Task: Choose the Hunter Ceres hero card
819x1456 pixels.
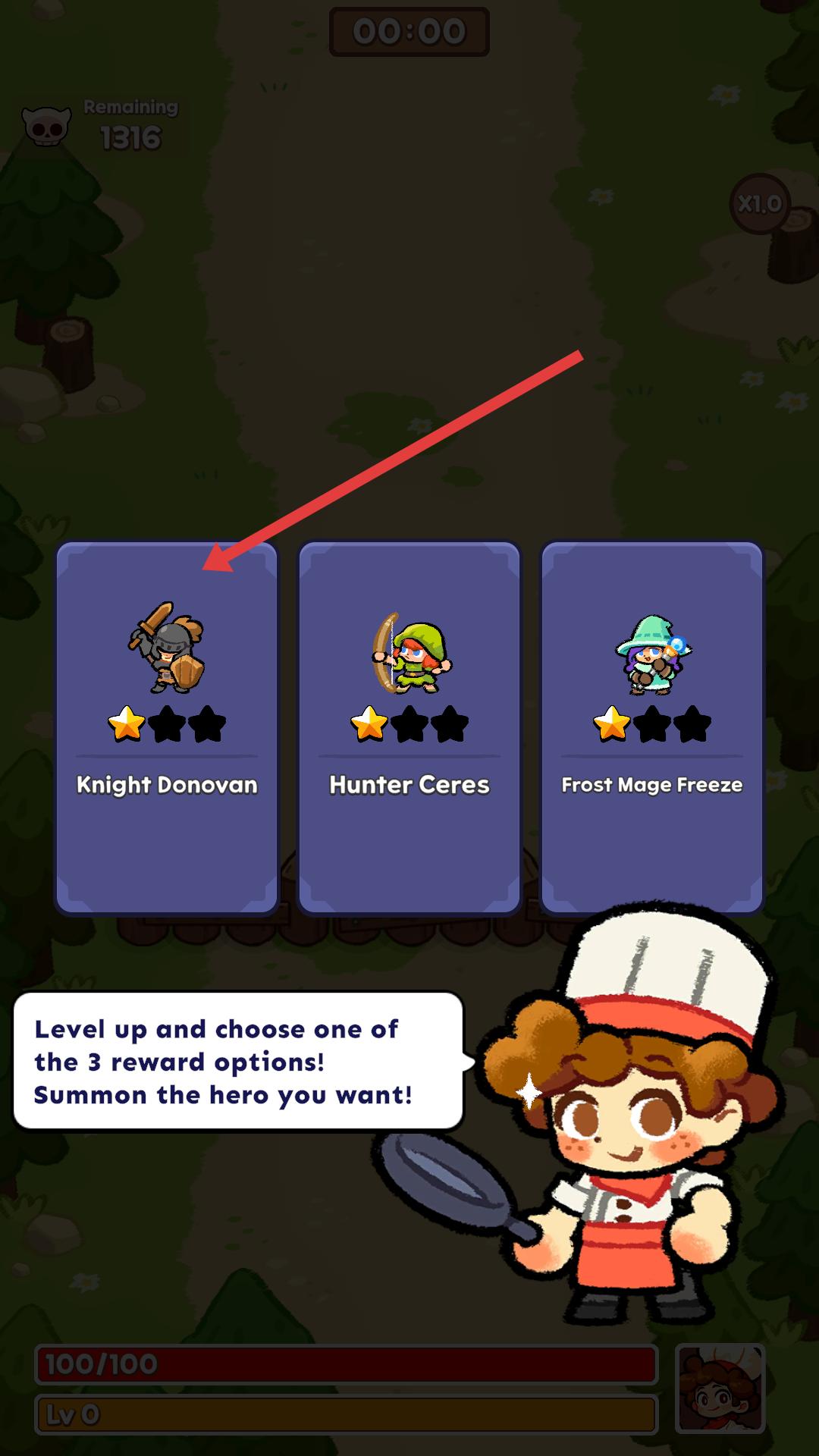Action: click(409, 728)
